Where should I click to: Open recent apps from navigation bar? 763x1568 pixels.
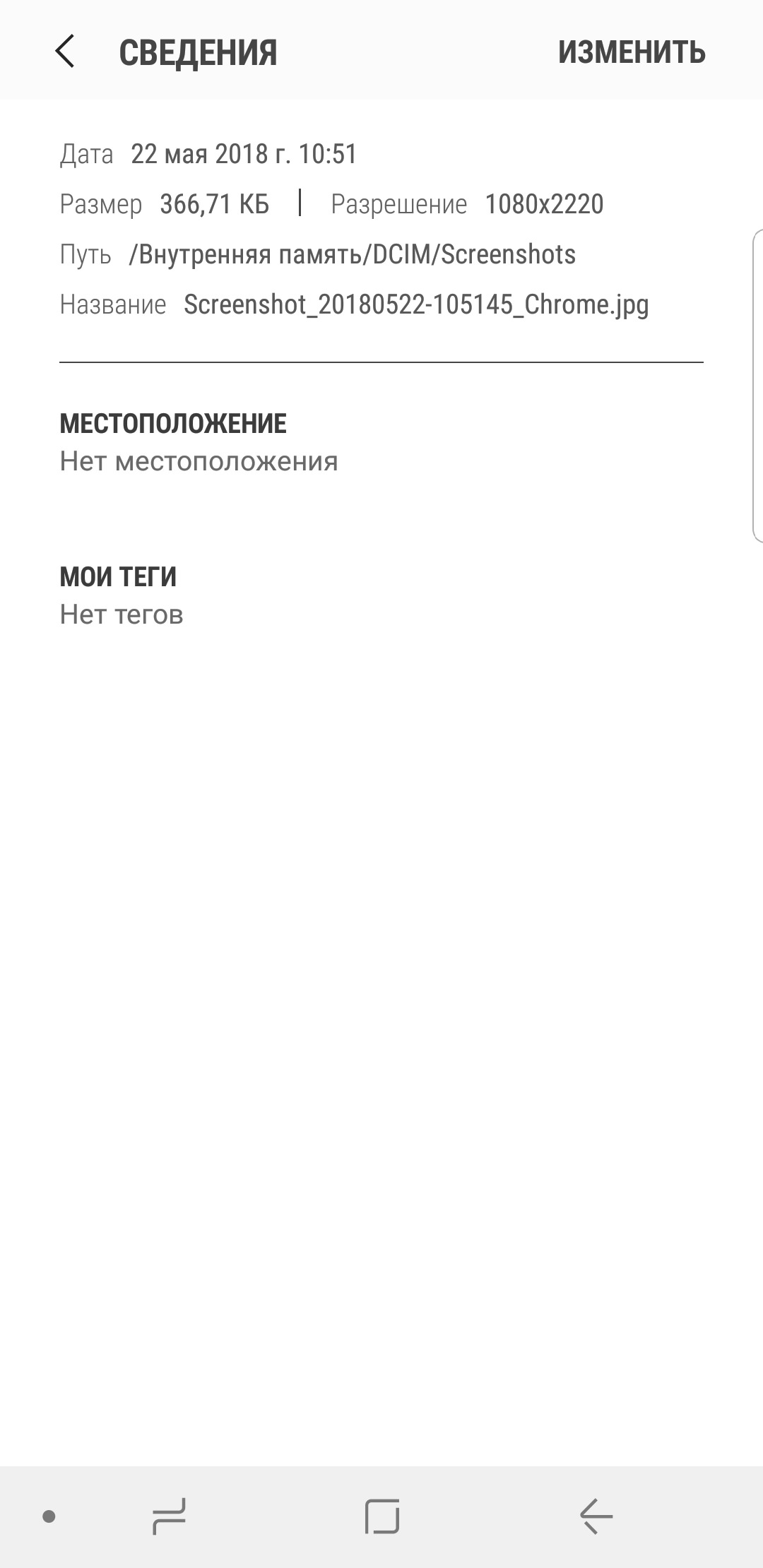170,1516
